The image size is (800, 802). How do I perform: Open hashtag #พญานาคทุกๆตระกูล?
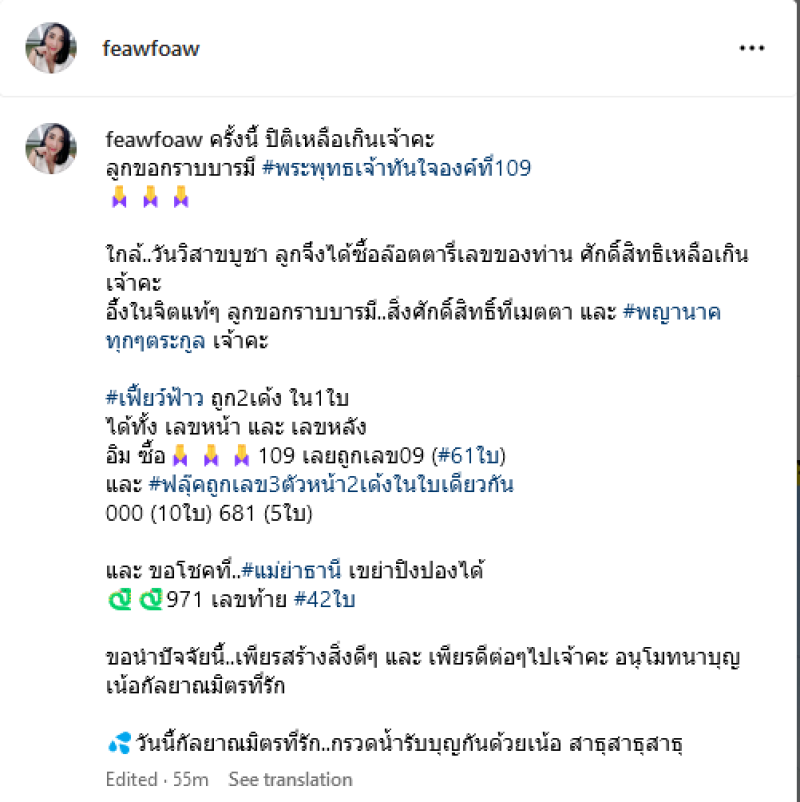[672, 312]
